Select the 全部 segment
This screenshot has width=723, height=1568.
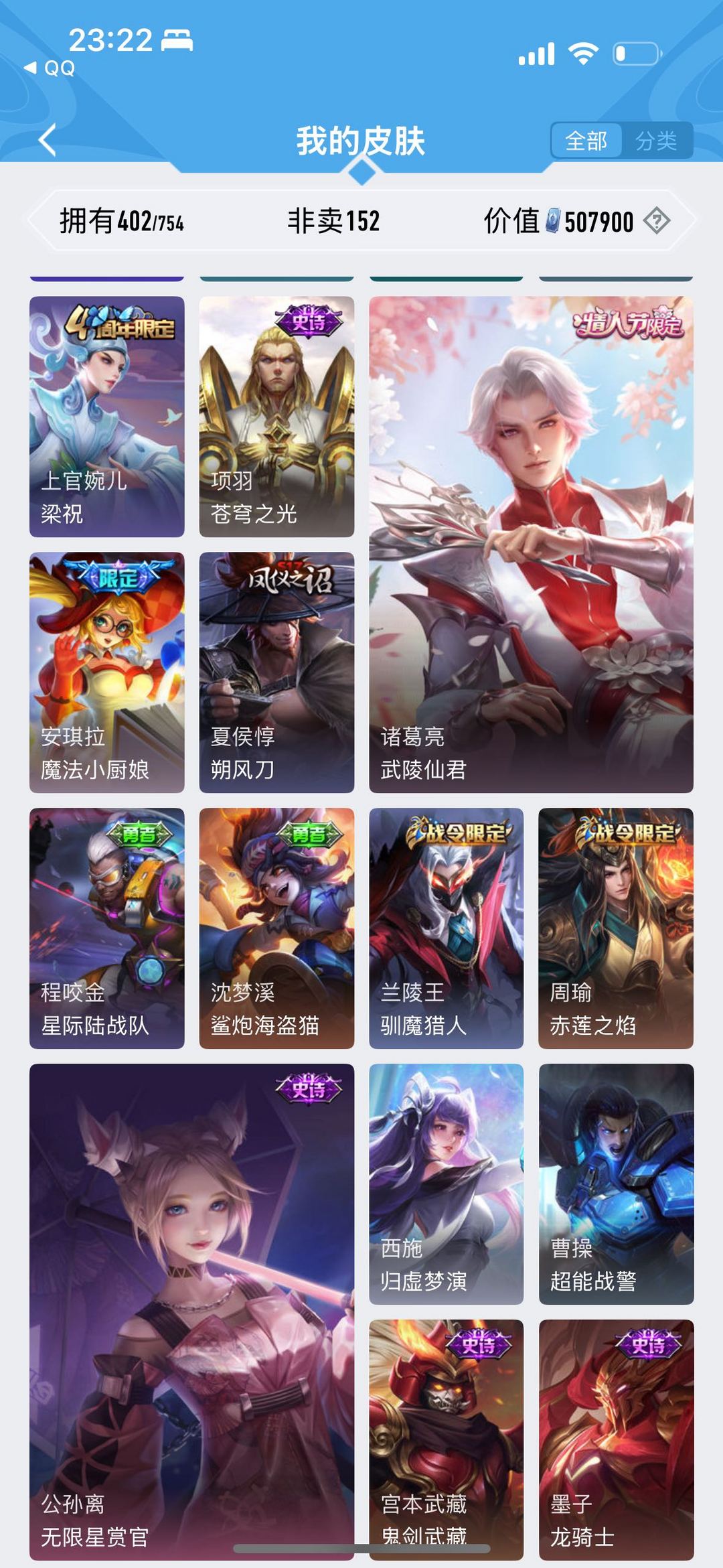(586, 141)
